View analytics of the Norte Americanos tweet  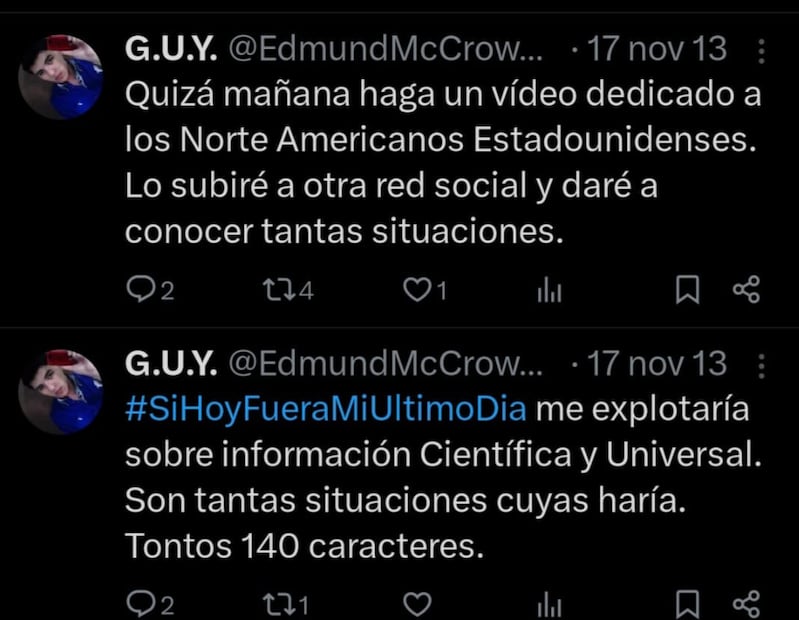point(550,290)
